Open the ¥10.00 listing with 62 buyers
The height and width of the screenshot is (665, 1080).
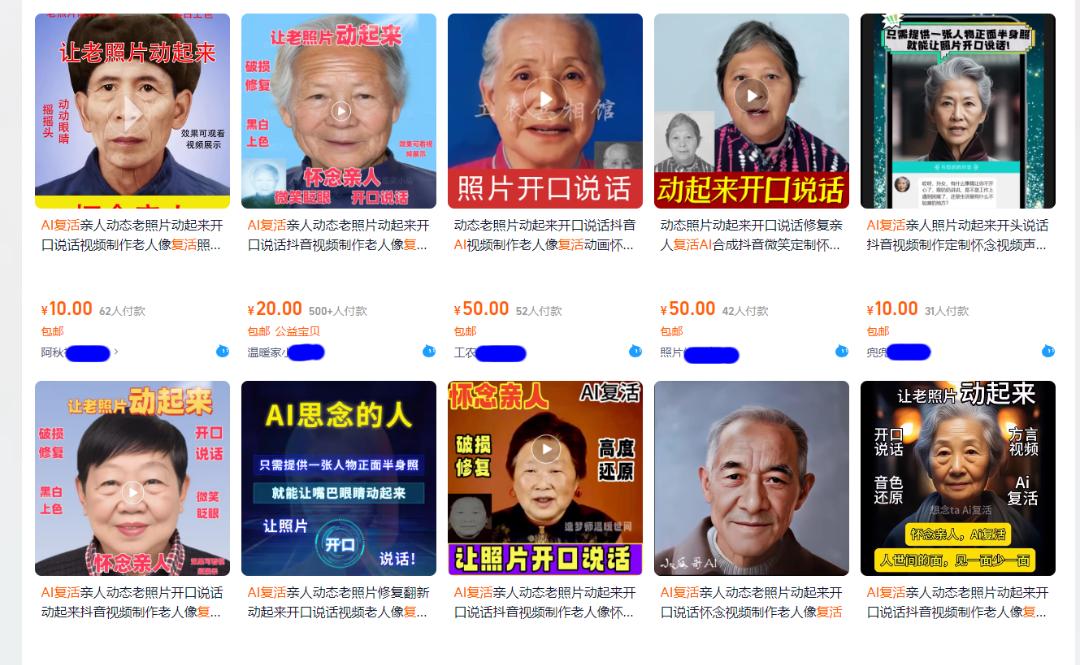[x=132, y=110]
